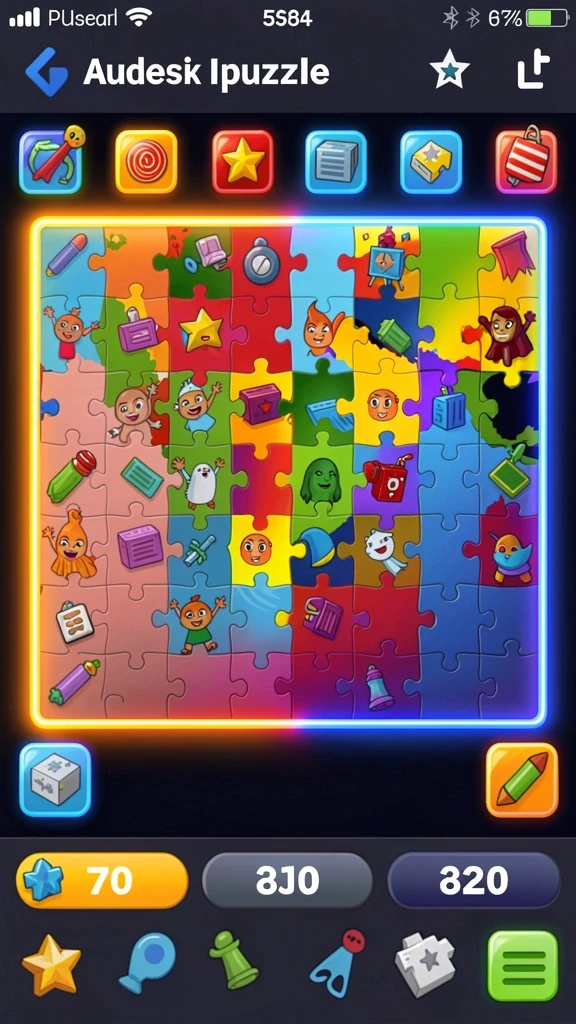Open the white puzzle piece tab
The height and width of the screenshot is (1024, 576).
click(x=425, y=965)
